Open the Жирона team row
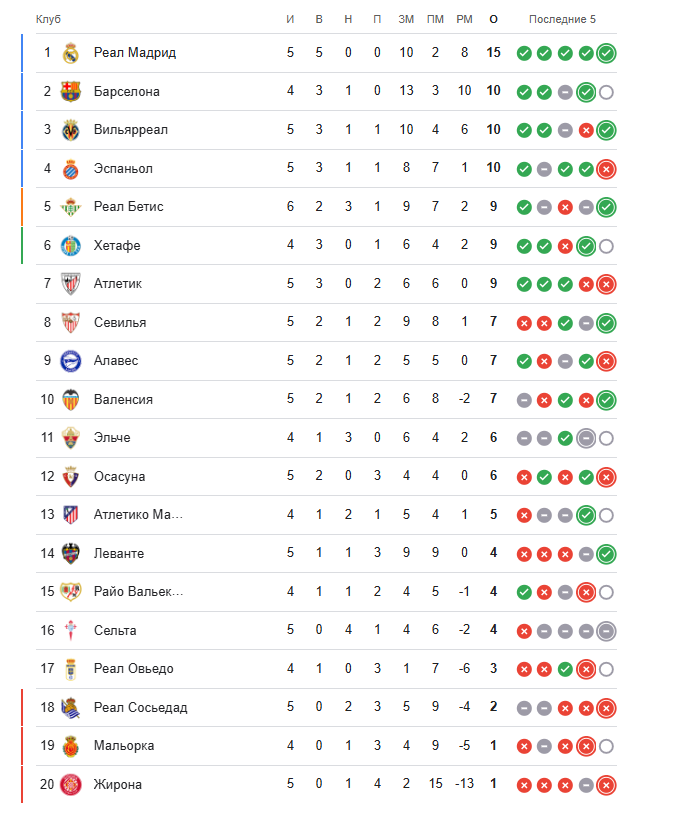This screenshot has height=824, width=677. (118, 785)
